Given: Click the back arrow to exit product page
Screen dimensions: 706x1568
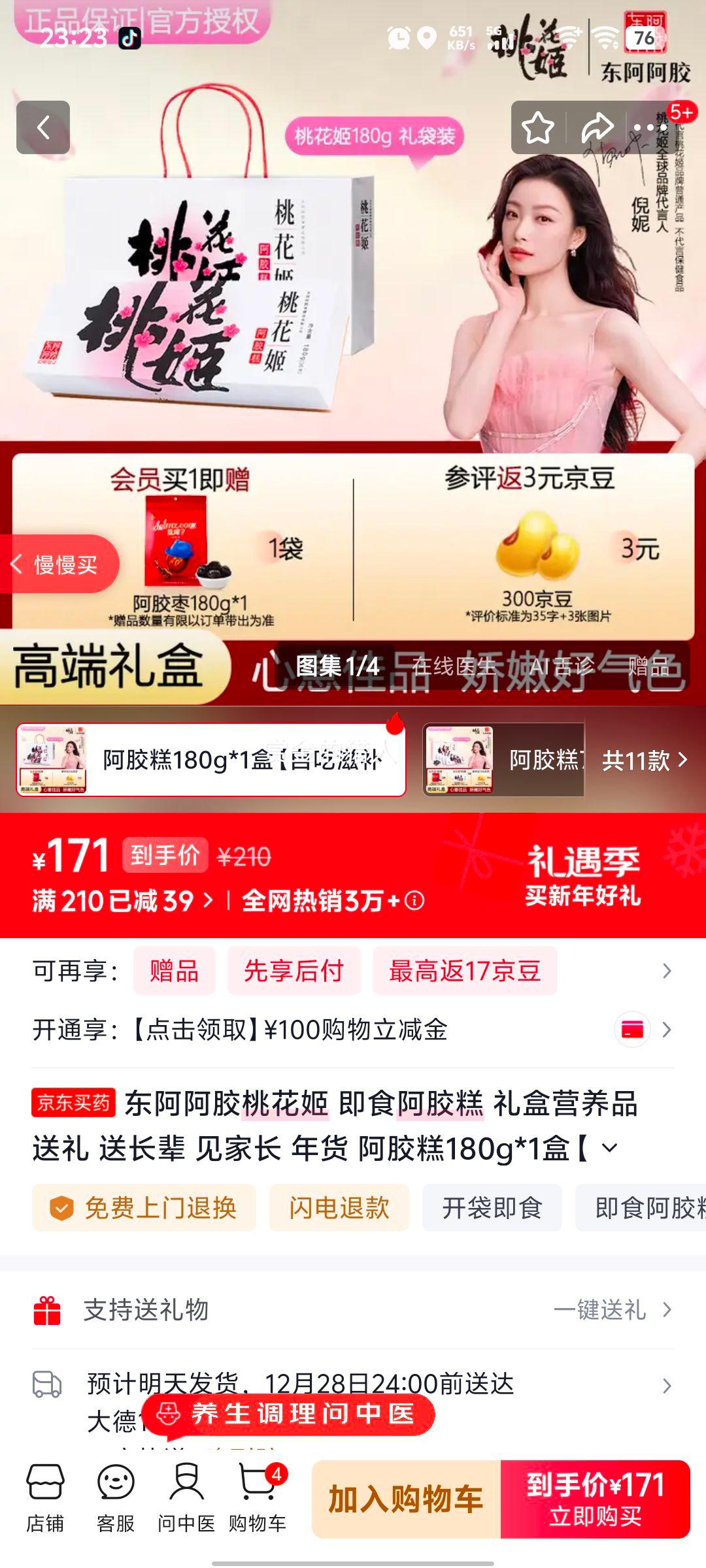Looking at the screenshot, I should [44, 127].
